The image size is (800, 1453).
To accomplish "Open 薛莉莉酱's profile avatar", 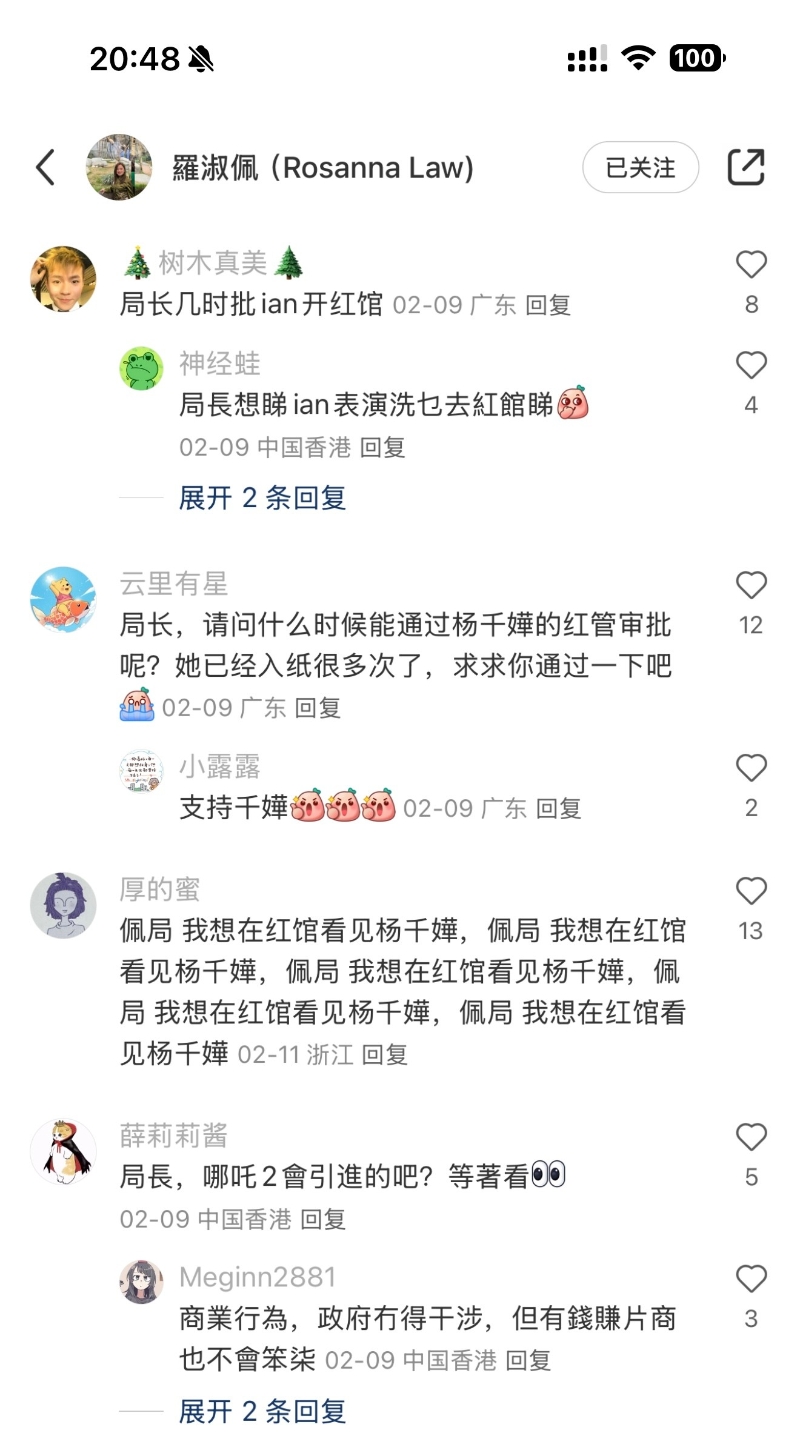I will [64, 1152].
